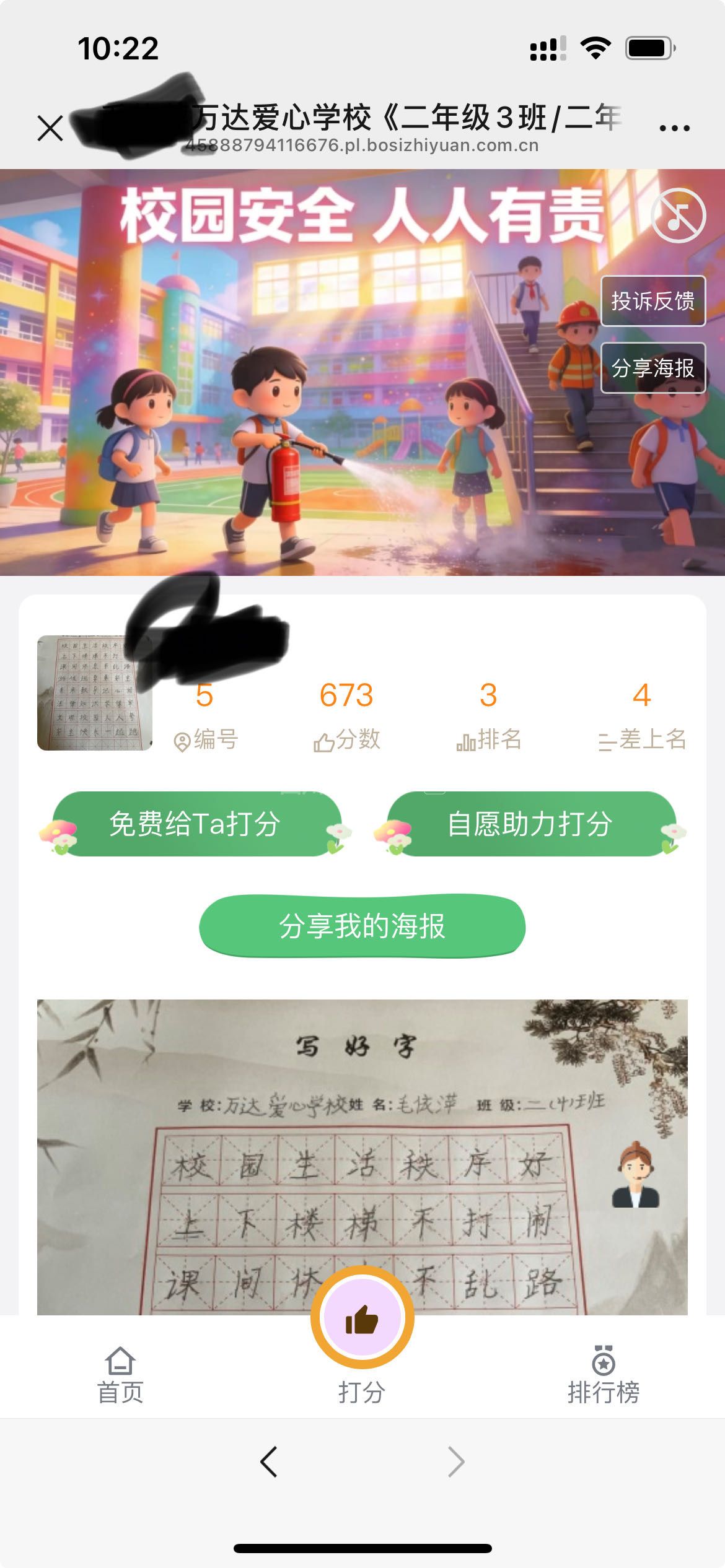The width and height of the screenshot is (725, 1568).
Task: Toggle the background music icon
Action: pyautogui.click(x=678, y=216)
